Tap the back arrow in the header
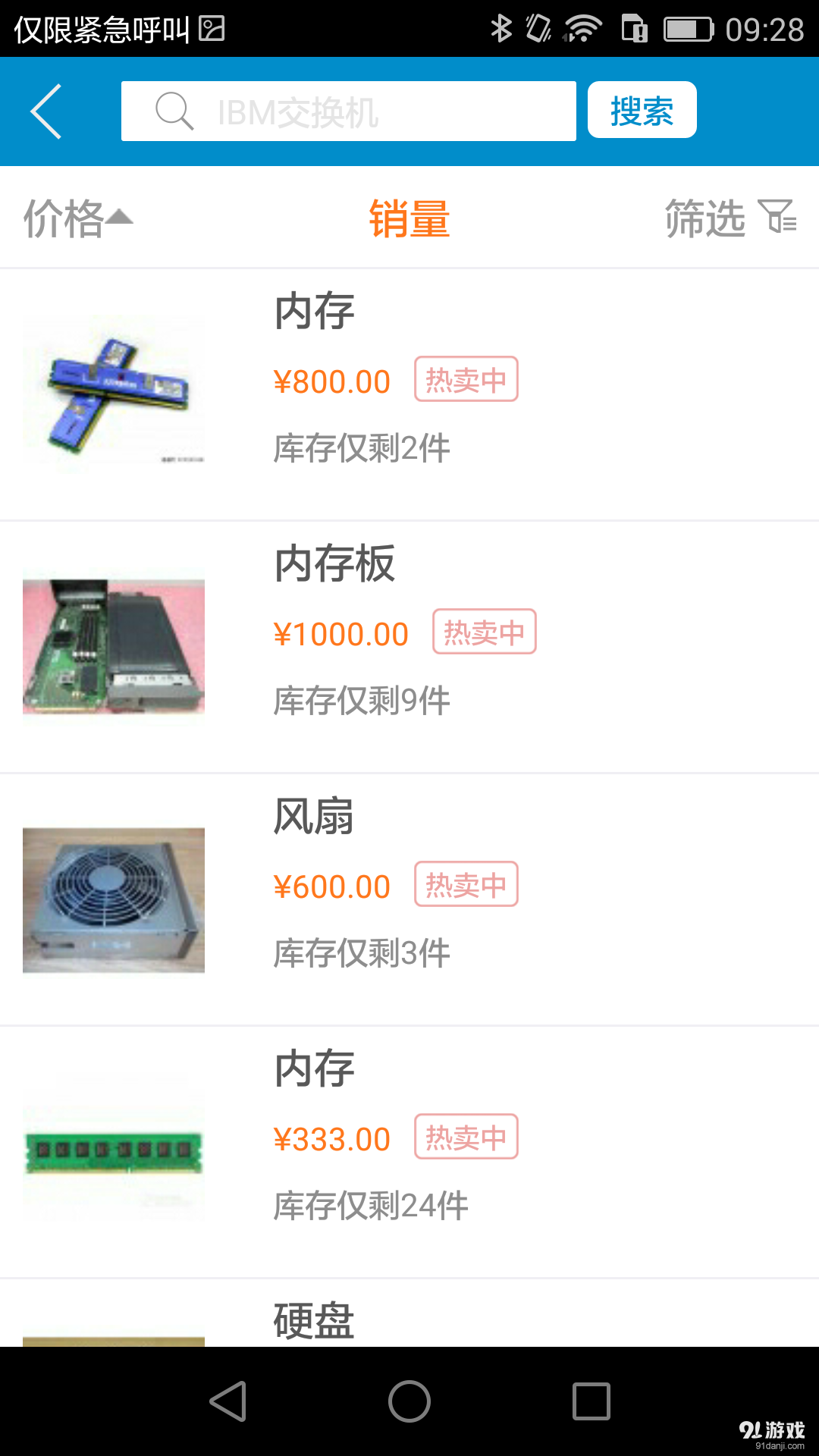Viewport: 819px width, 1456px height. coord(45,111)
